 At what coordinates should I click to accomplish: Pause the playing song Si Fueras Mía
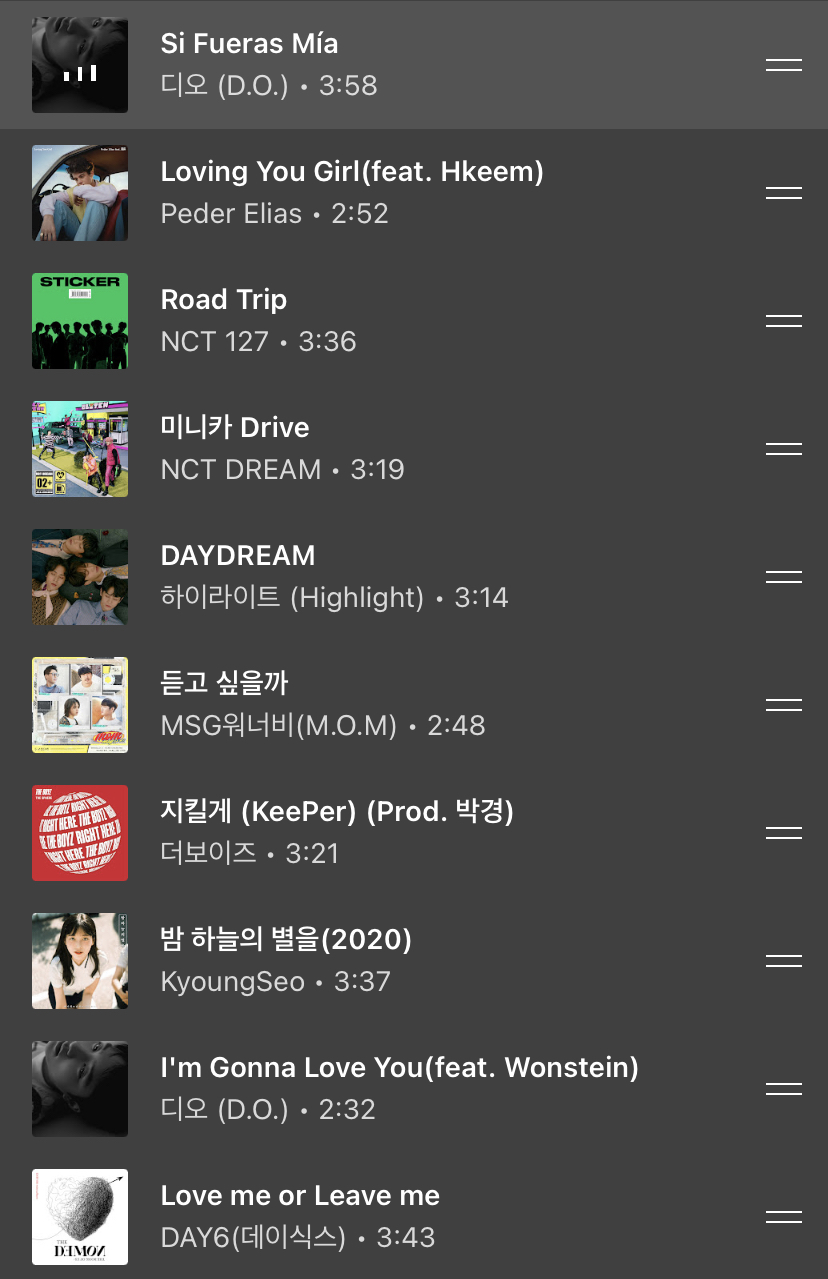80,65
